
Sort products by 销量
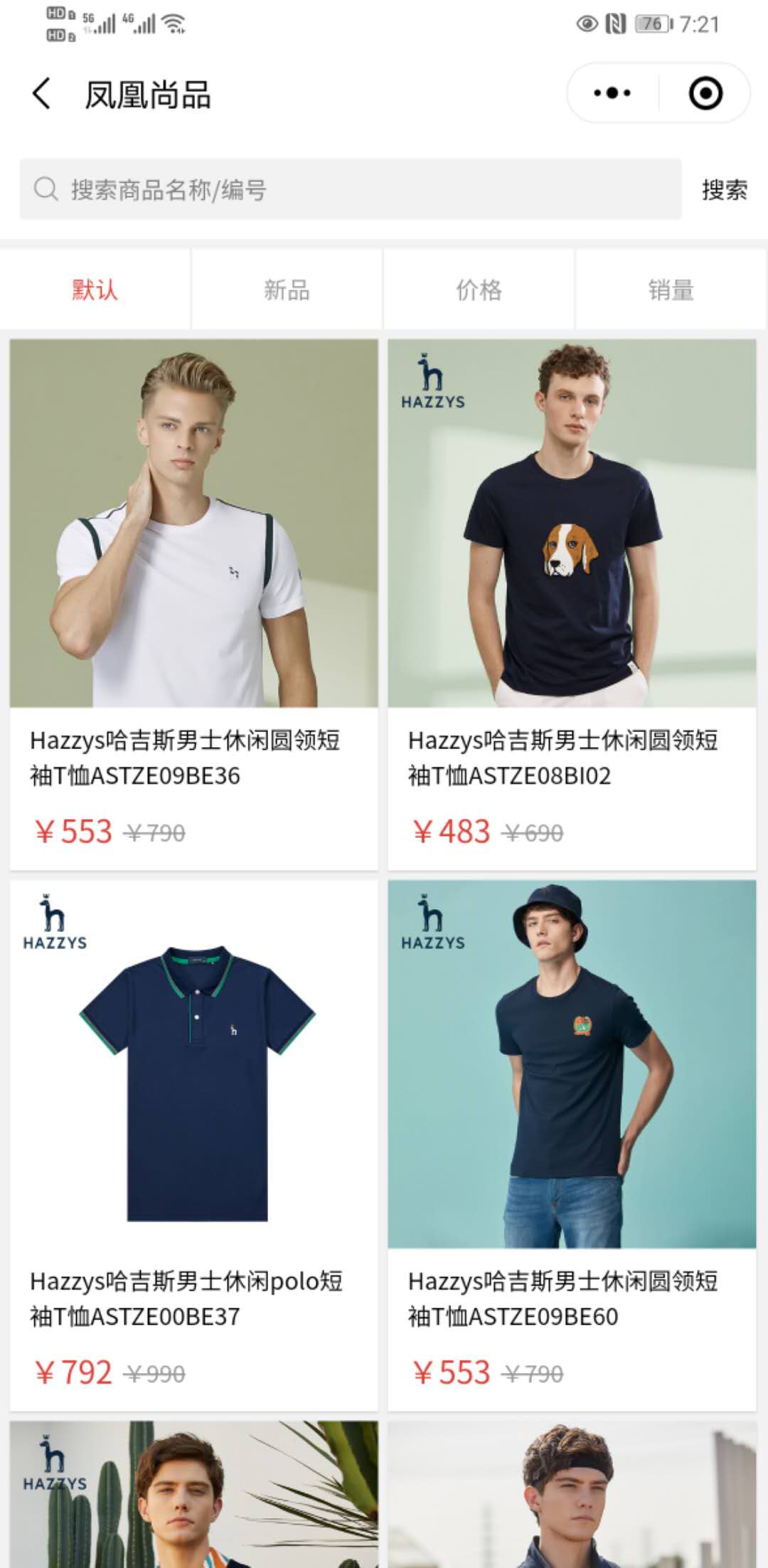(671, 290)
